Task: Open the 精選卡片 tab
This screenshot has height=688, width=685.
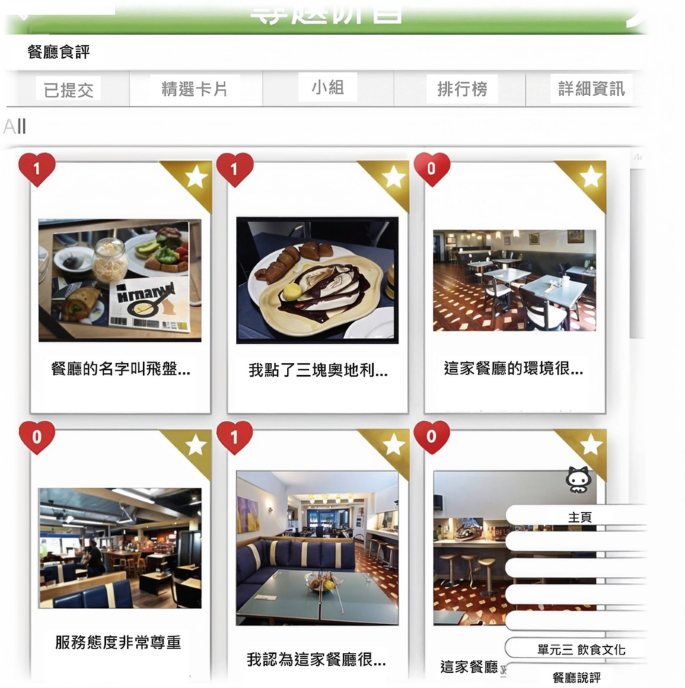Action: pos(195,89)
